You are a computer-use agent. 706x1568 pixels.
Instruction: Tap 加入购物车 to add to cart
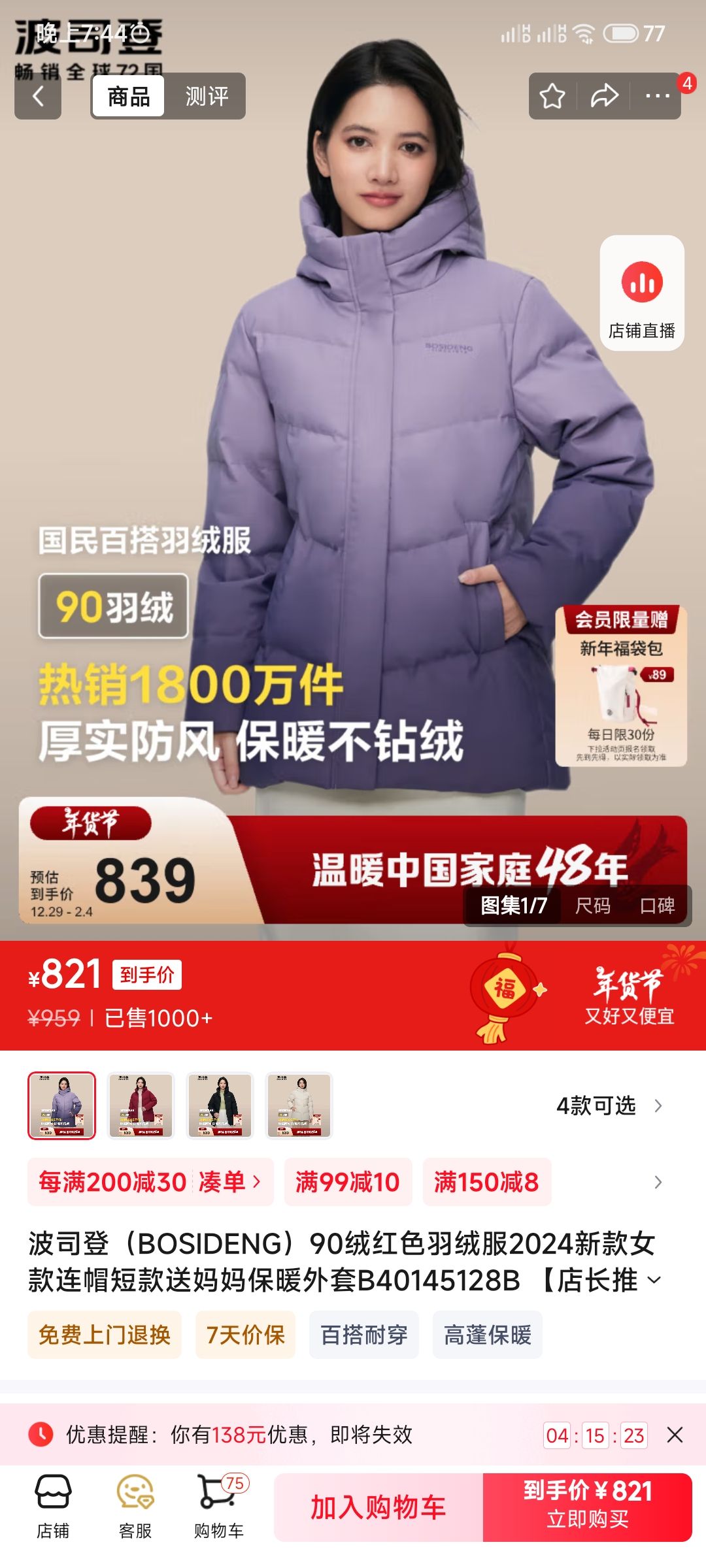(x=378, y=1507)
